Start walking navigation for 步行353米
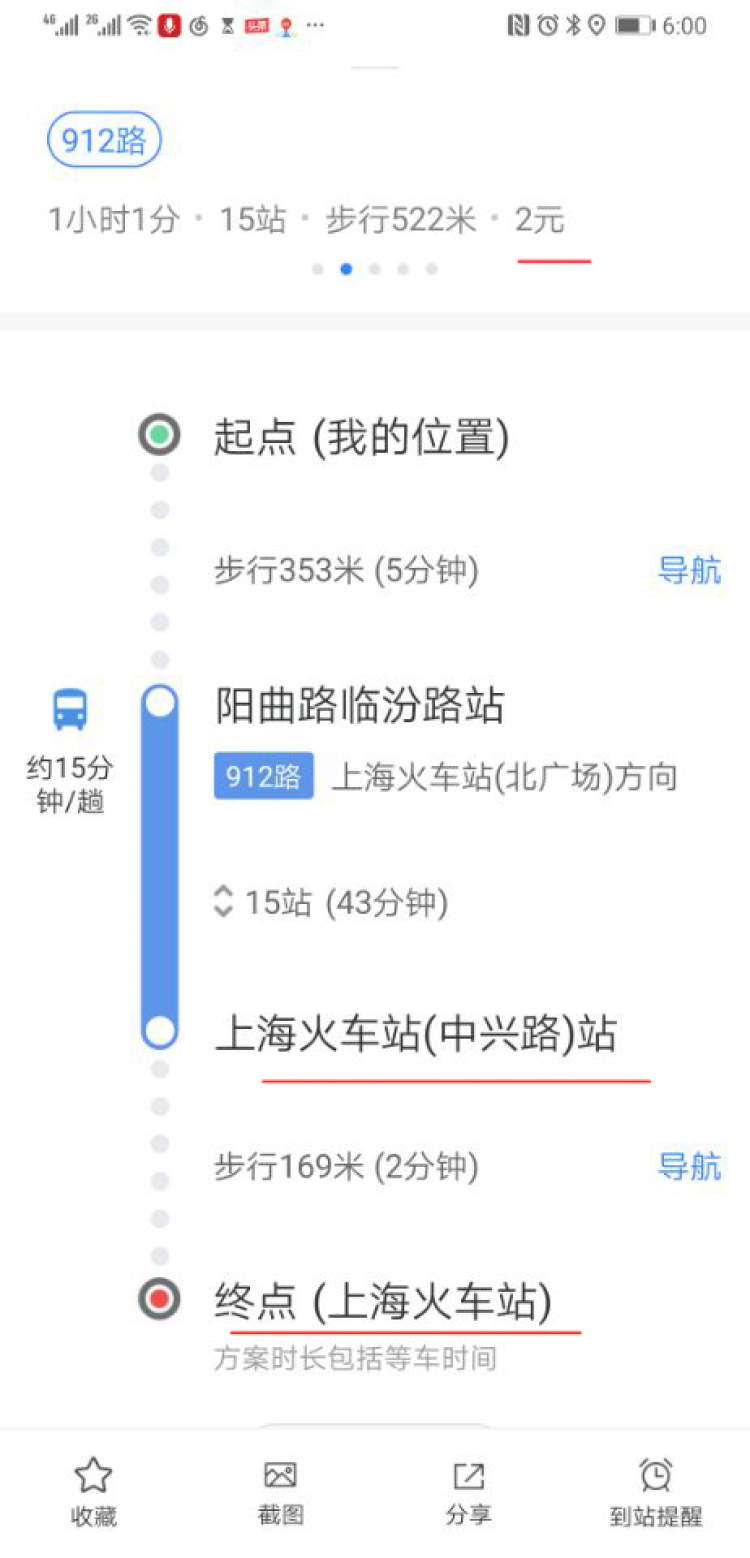Image resolution: width=750 pixels, height=1558 pixels. coord(689,571)
